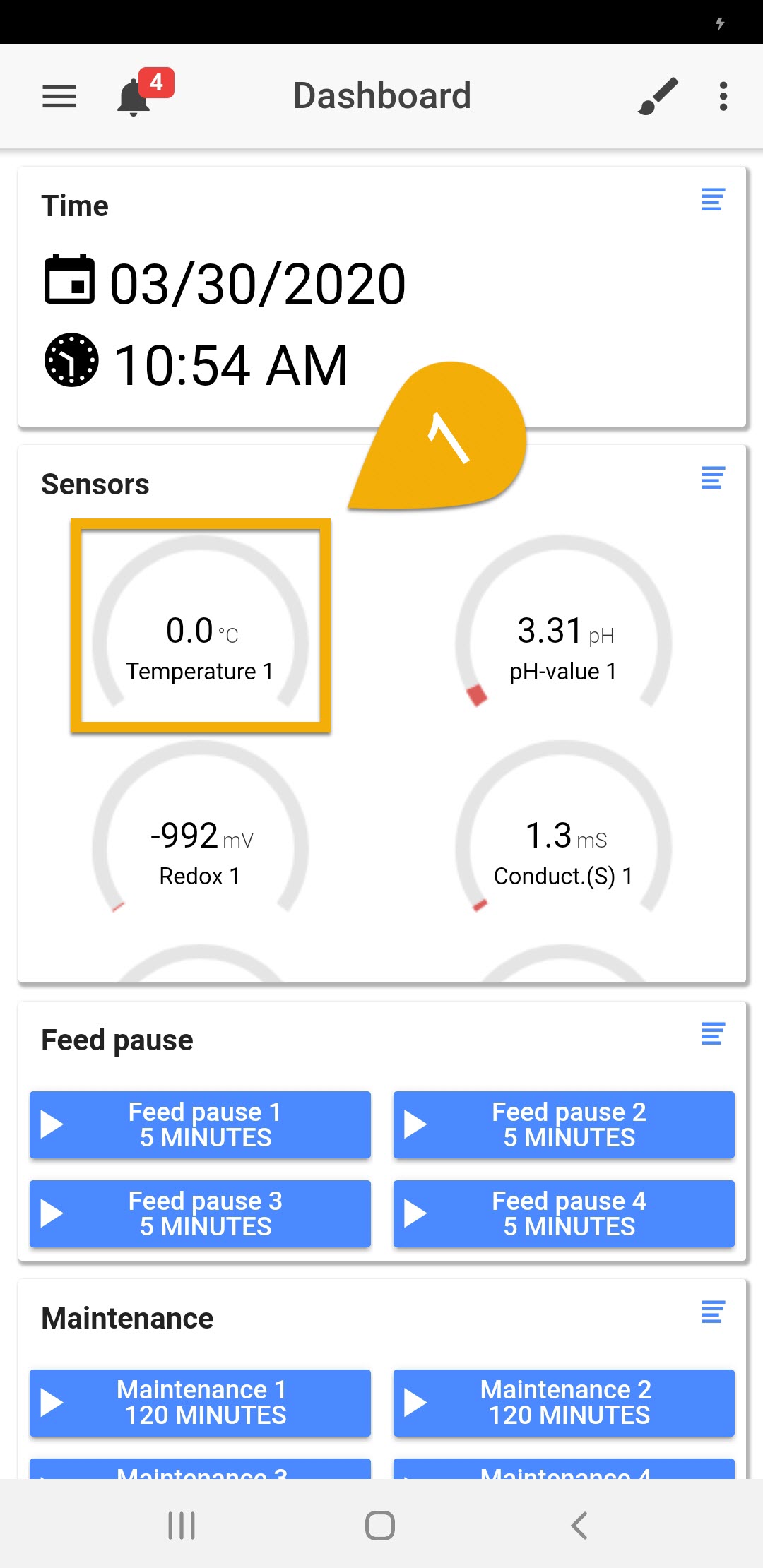Start Maintenance 1 for 120 minutes

tap(200, 1402)
